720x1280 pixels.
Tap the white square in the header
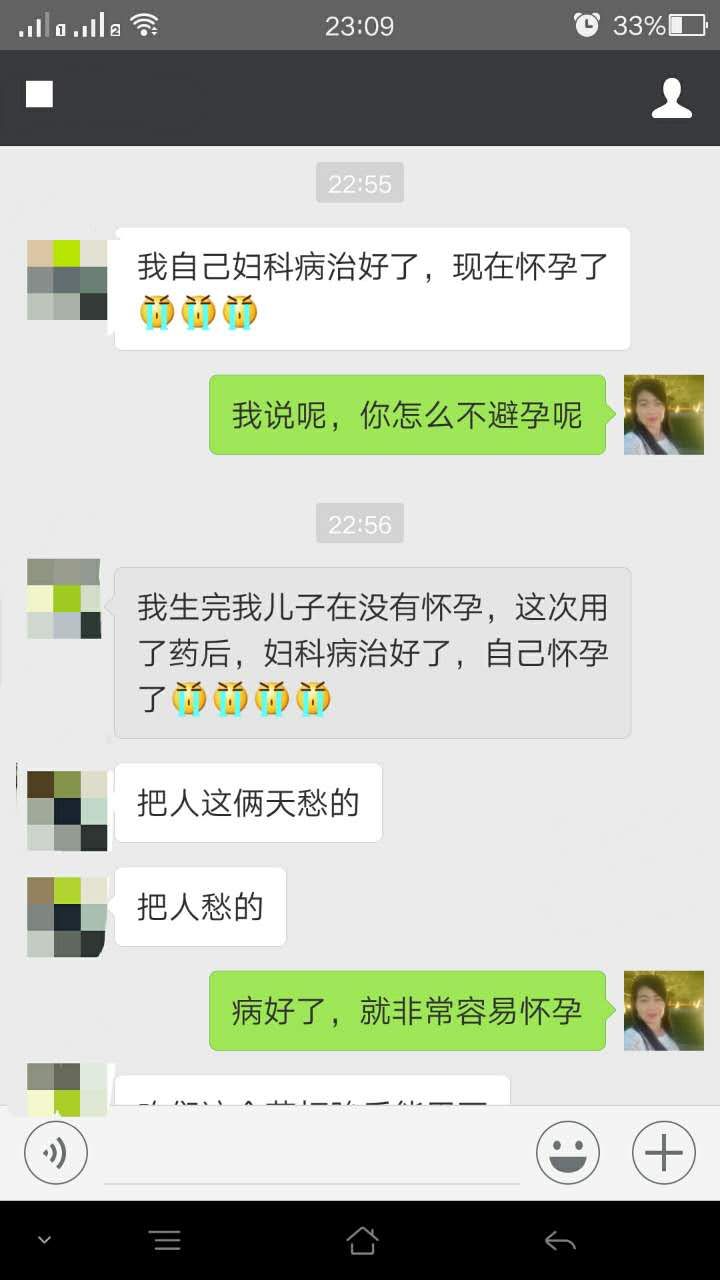pos(39,95)
